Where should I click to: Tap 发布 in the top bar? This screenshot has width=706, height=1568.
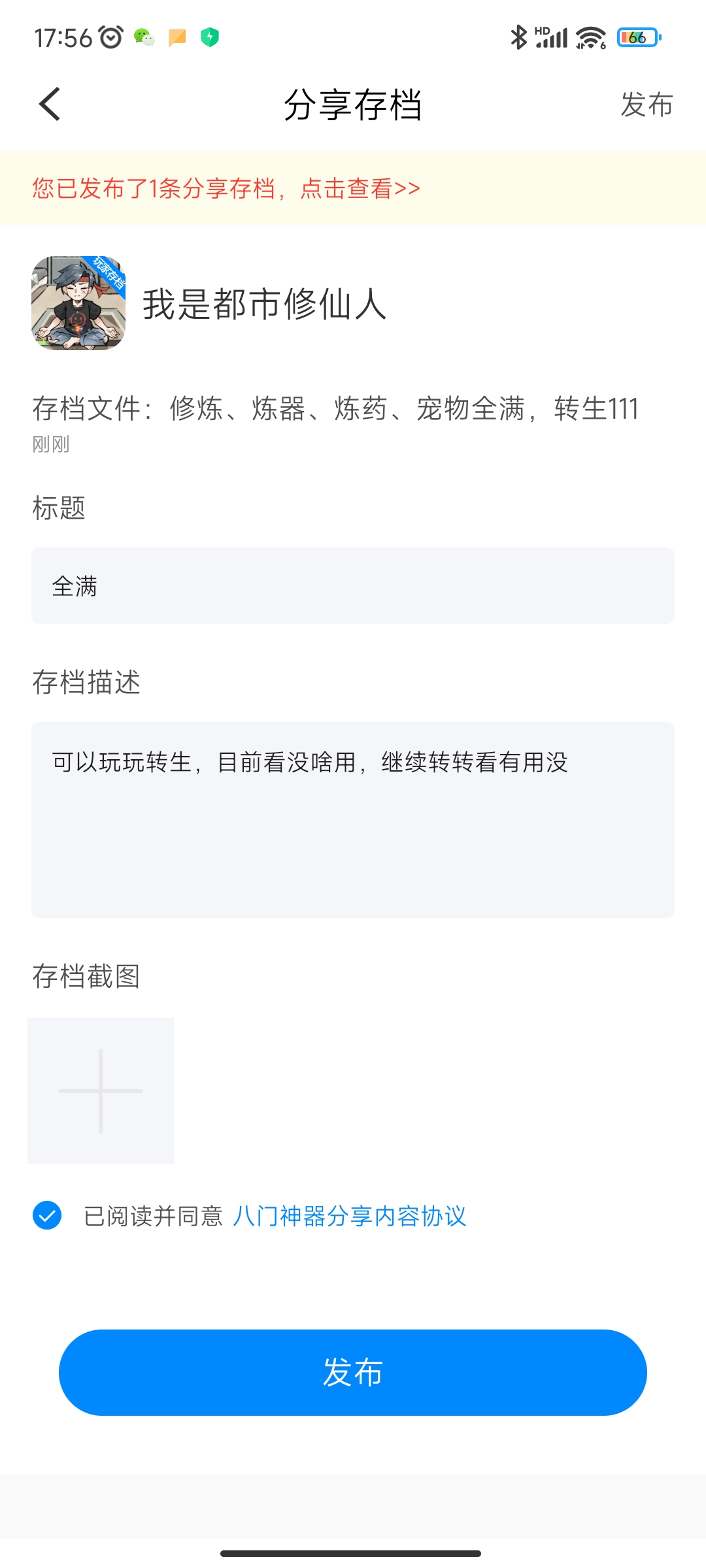646,105
